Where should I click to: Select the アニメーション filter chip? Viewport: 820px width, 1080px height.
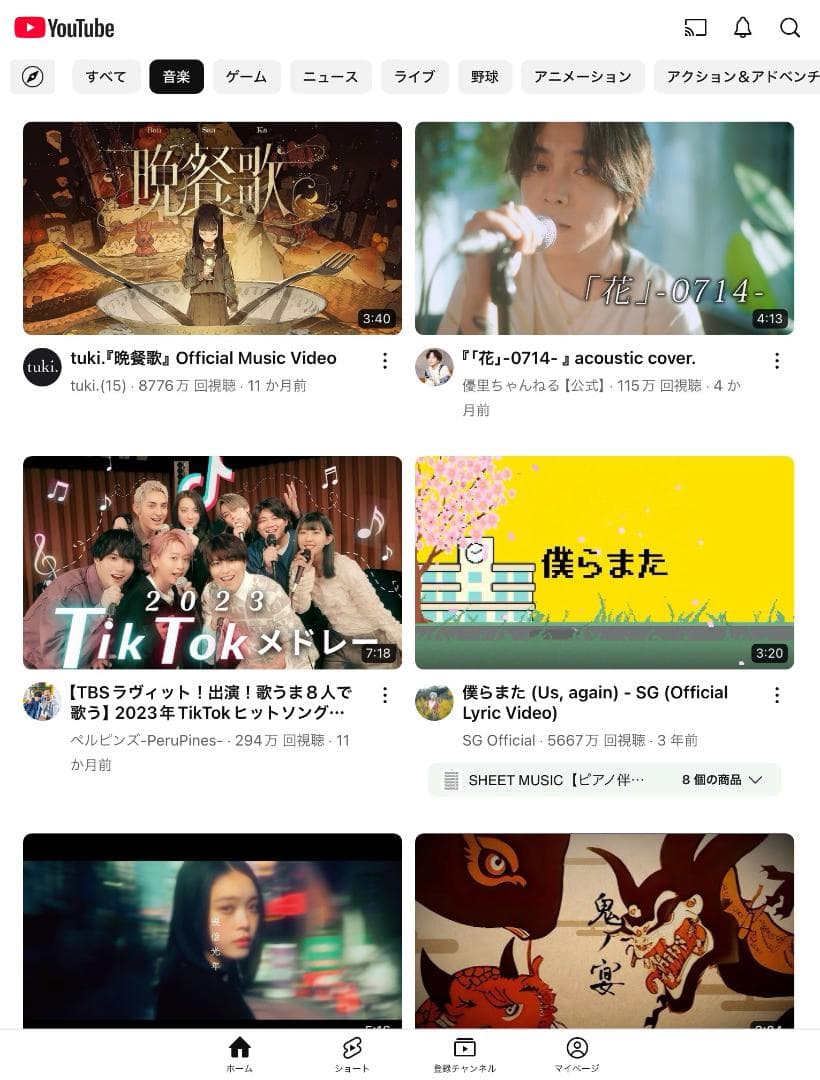coord(582,77)
